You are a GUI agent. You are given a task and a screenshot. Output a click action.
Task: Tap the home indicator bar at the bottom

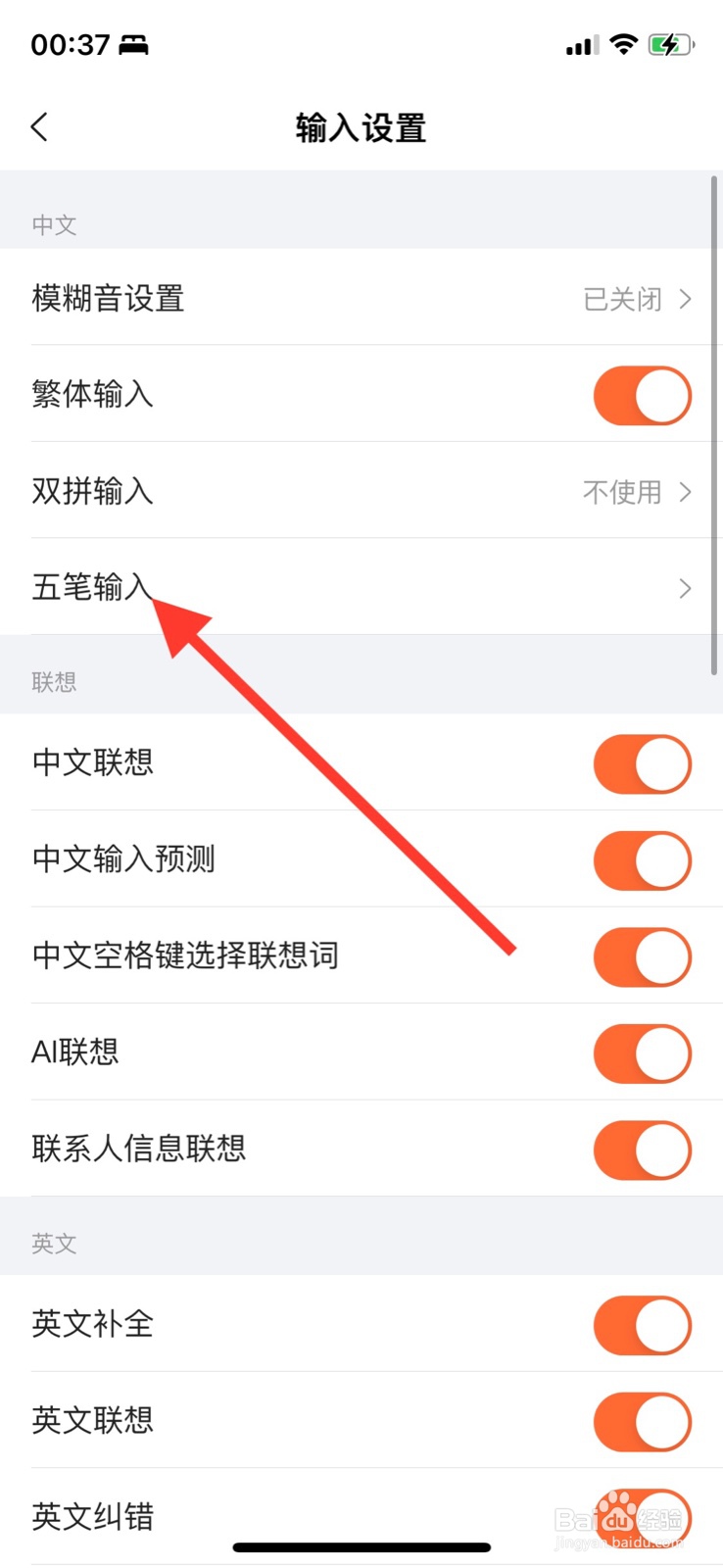[x=361, y=1546]
